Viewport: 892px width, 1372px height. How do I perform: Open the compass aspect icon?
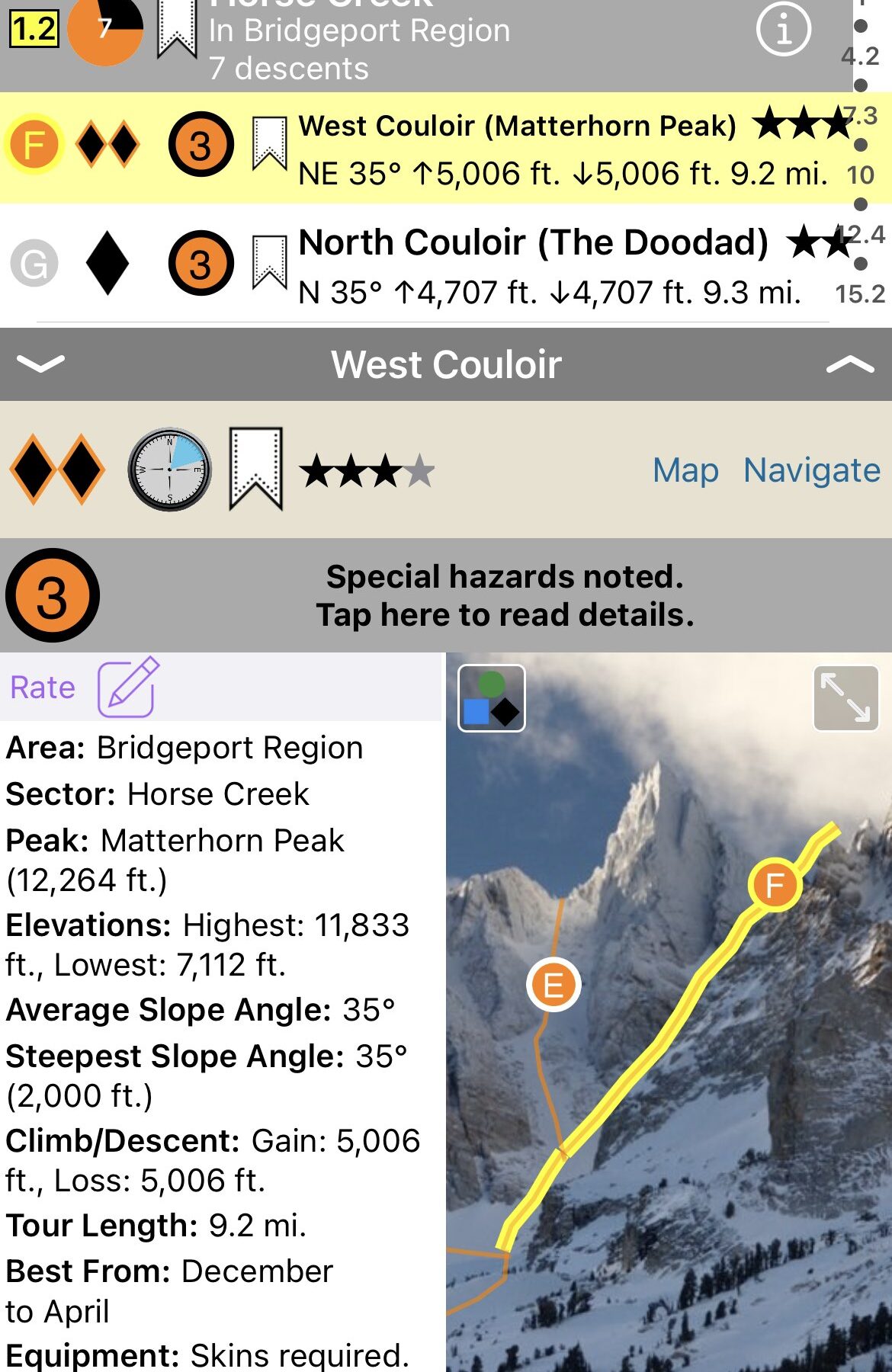point(169,469)
